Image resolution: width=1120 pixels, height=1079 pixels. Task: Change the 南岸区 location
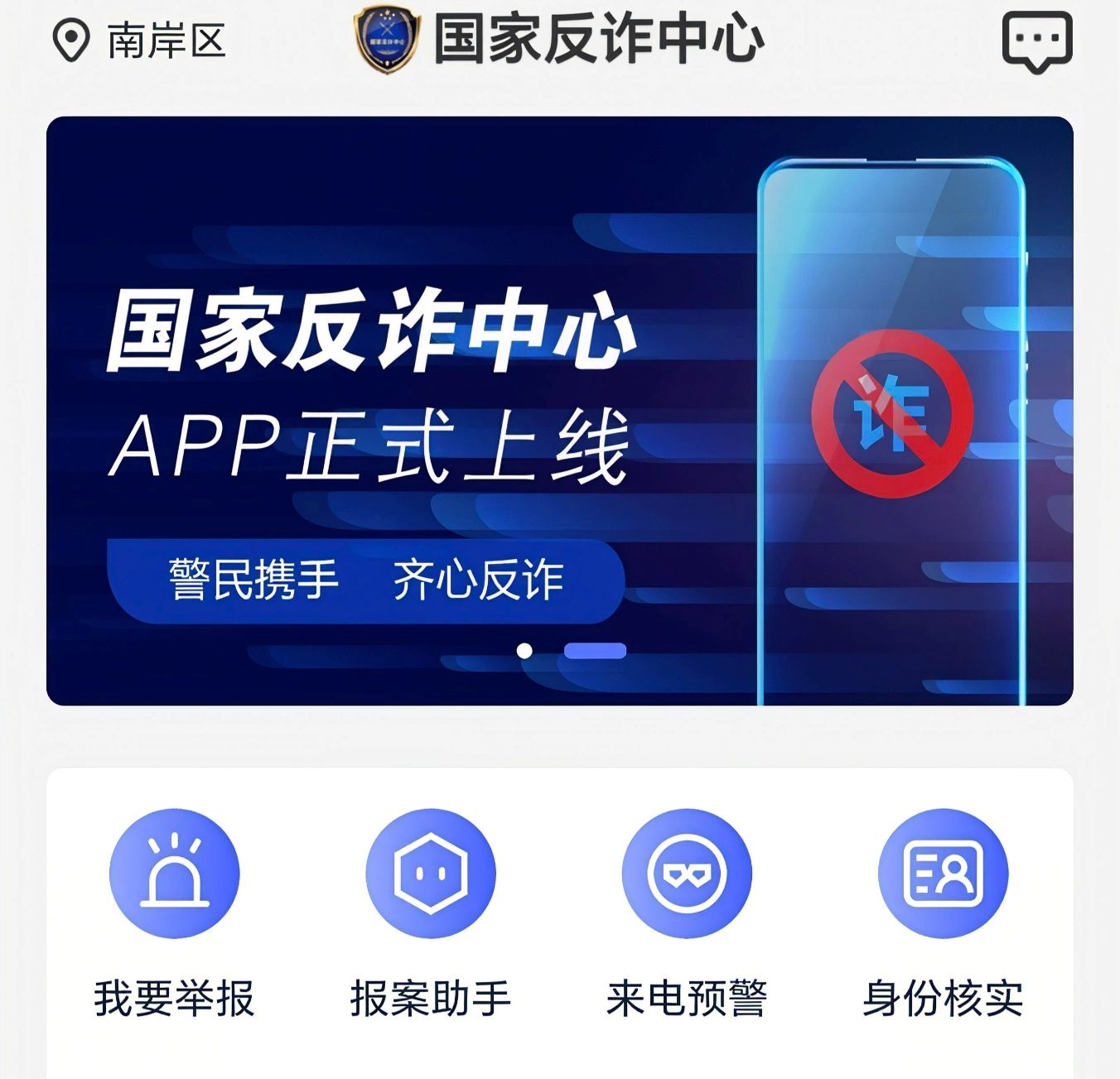140,41
